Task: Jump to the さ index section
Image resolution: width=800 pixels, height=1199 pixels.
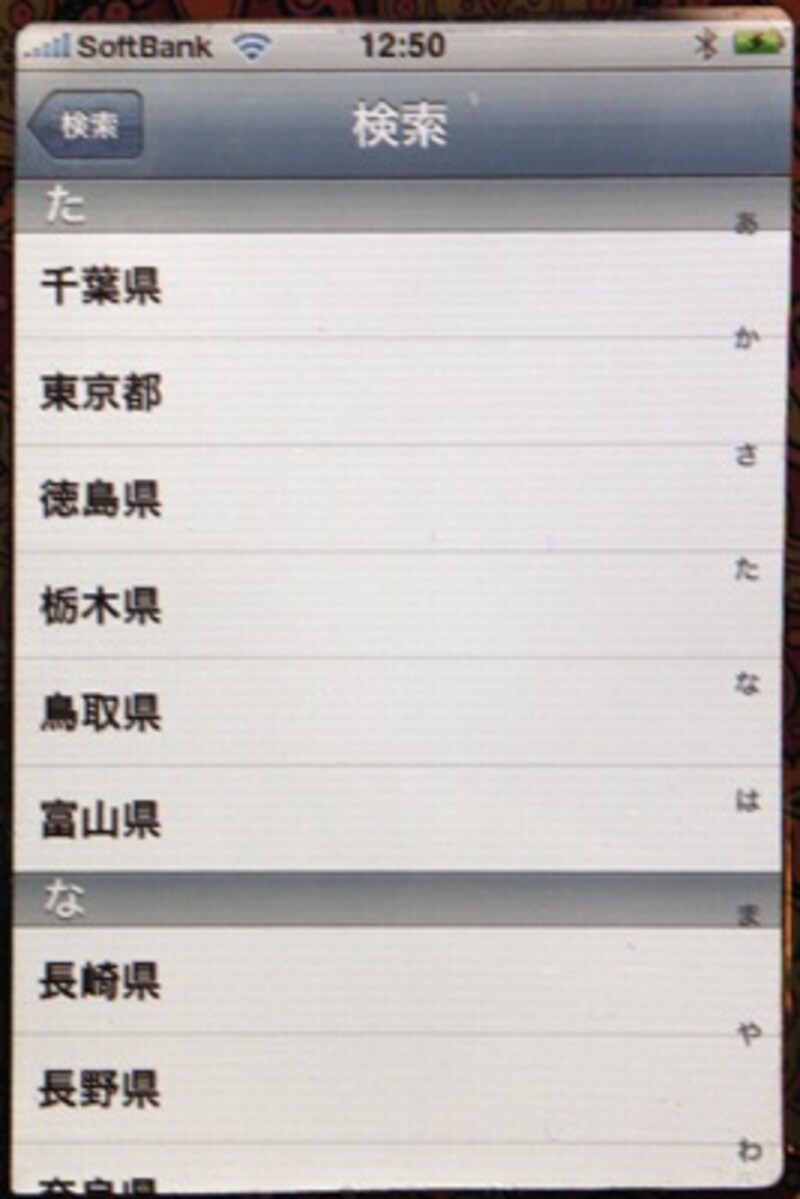Action: [746, 455]
